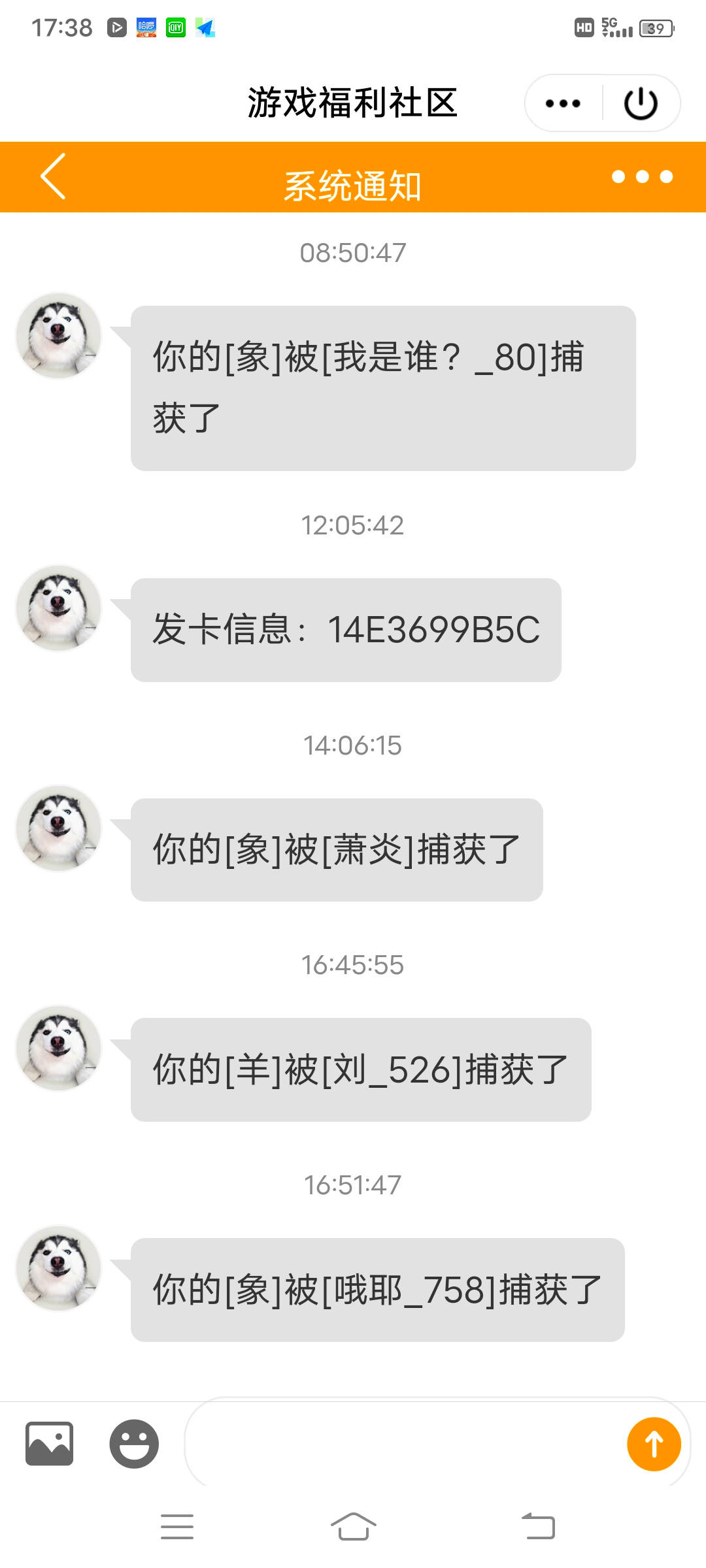Attach an image to the message

tap(49, 1444)
